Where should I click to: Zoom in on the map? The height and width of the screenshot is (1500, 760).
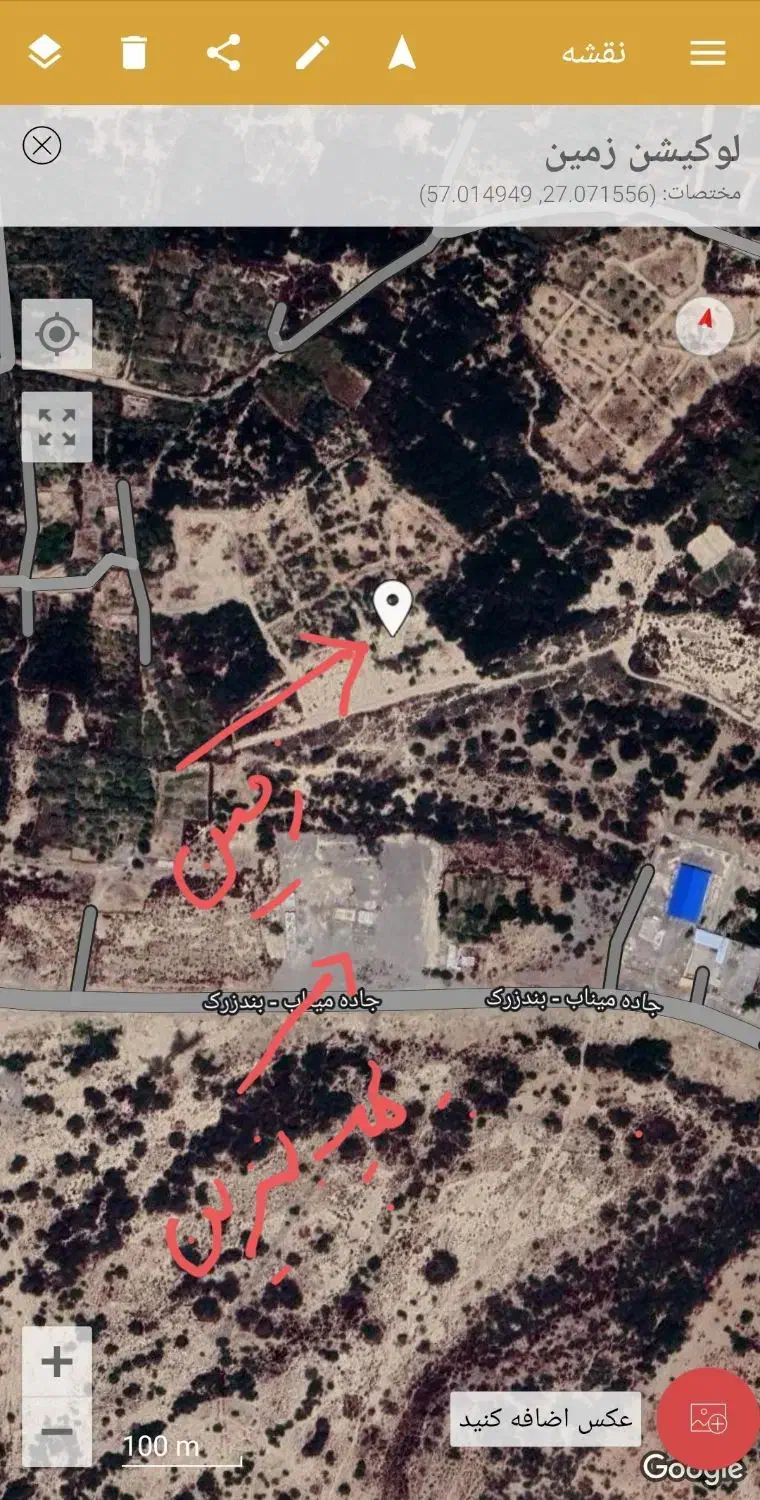(57, 1361)
